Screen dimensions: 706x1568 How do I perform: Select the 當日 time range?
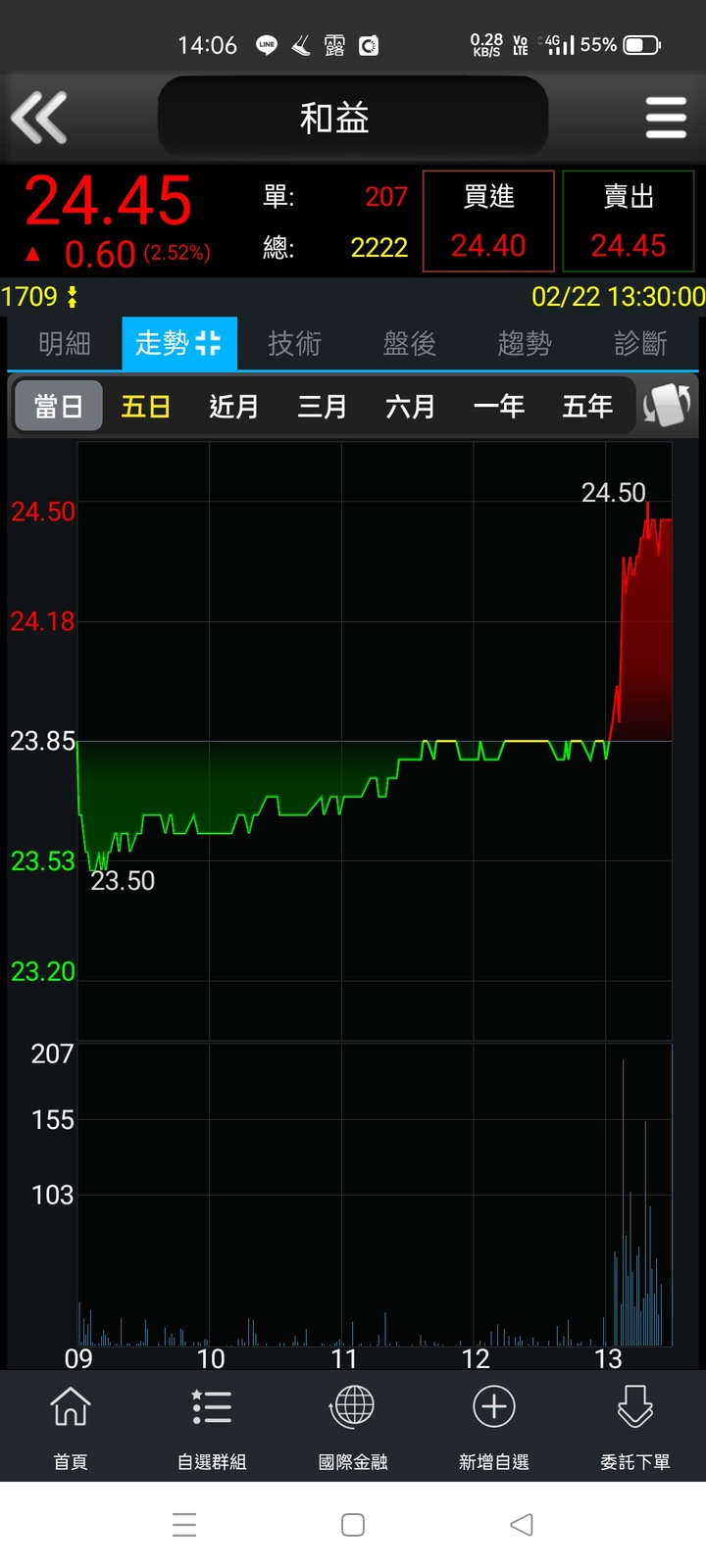tap(58, 406)
